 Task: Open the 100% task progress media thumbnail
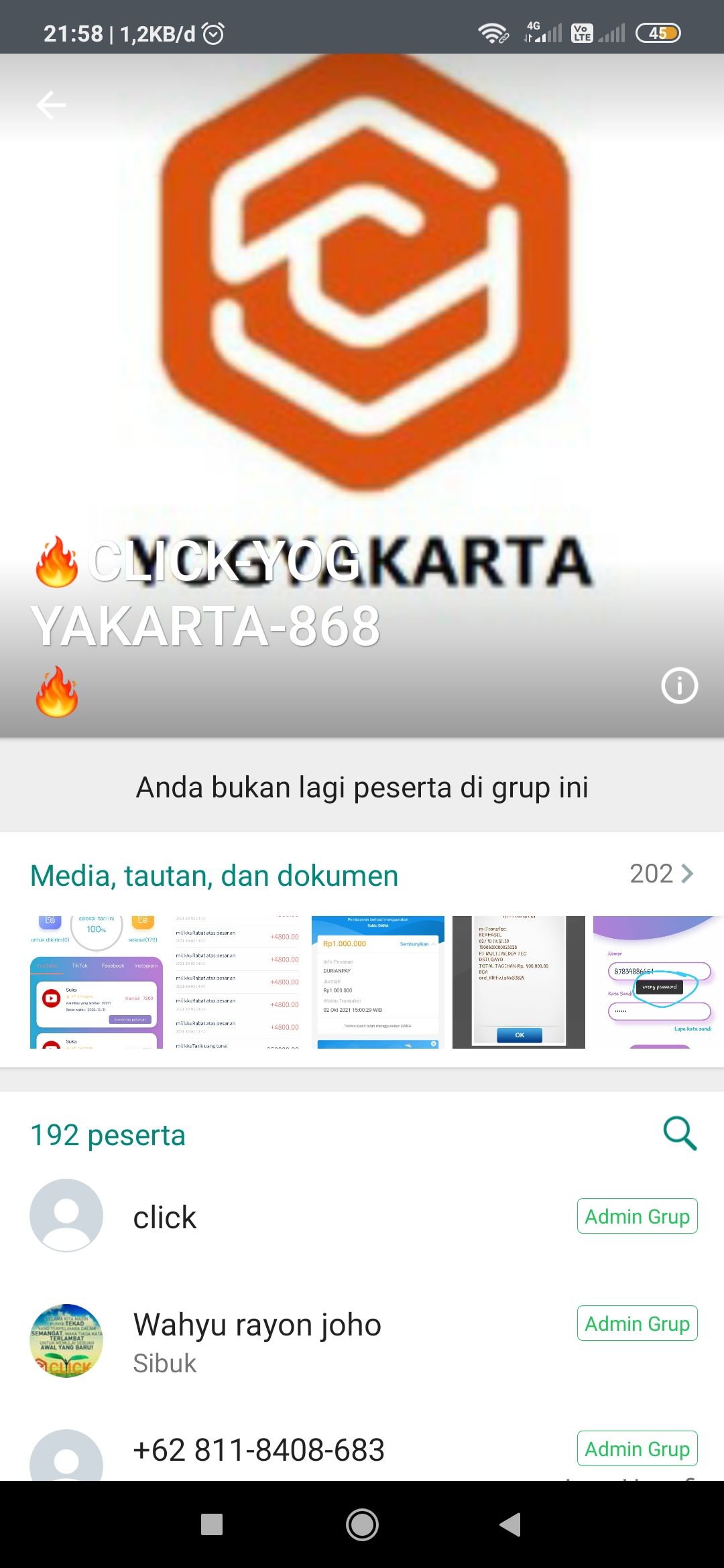tap(97, 982)
